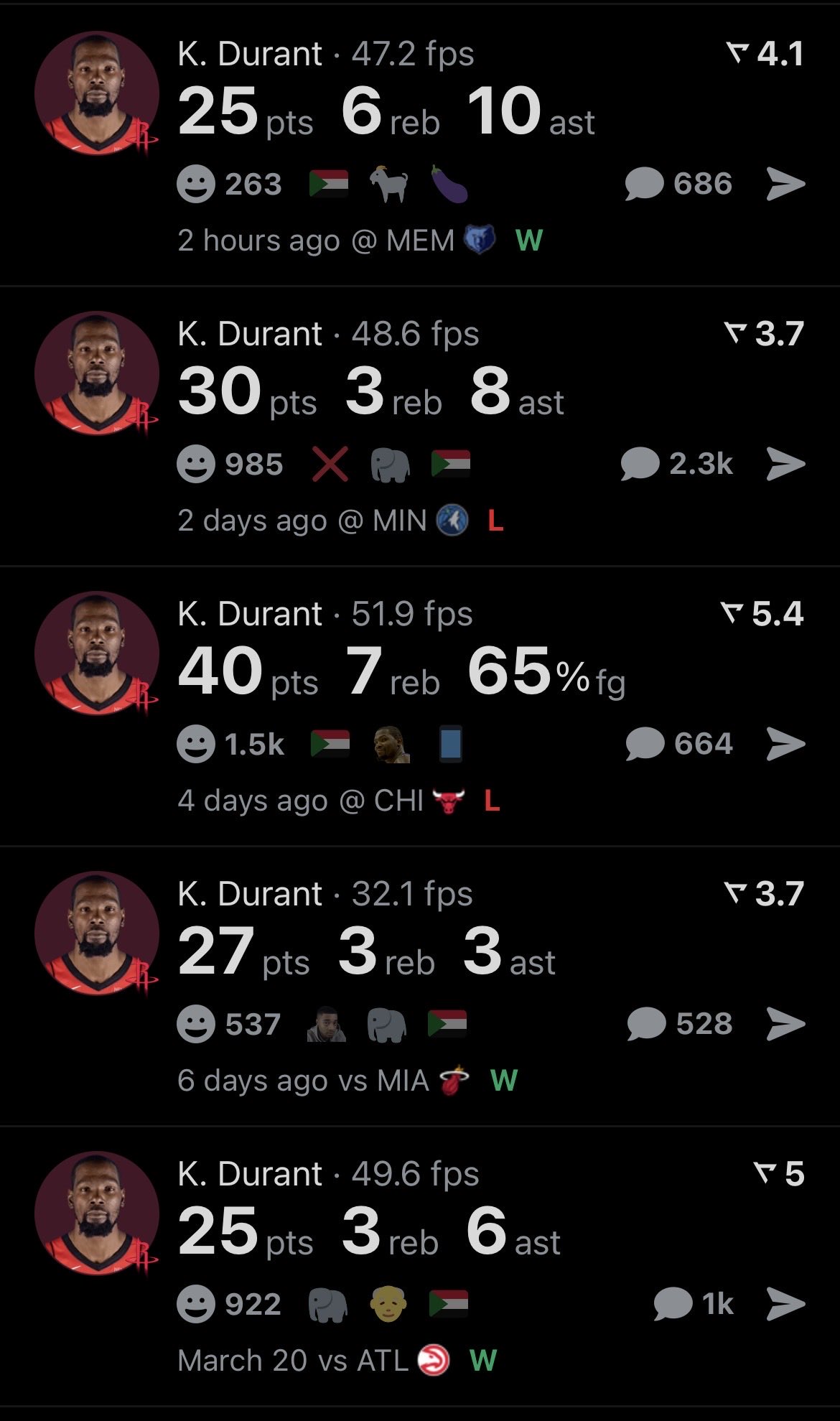Open the 664 comments on CHI game
Viewport: 840px width, 1421px height.
645,745
